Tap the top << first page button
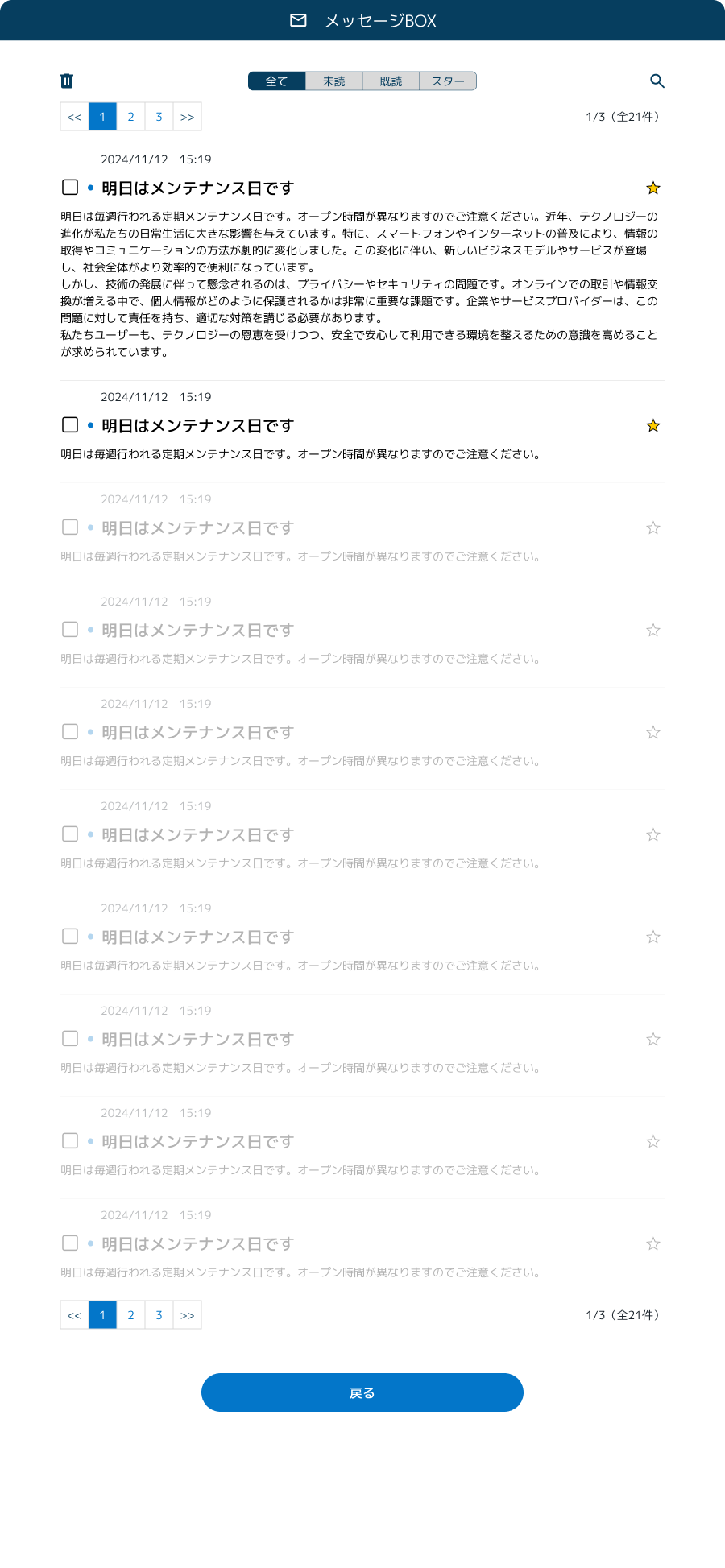 click(x=74, y=117)
